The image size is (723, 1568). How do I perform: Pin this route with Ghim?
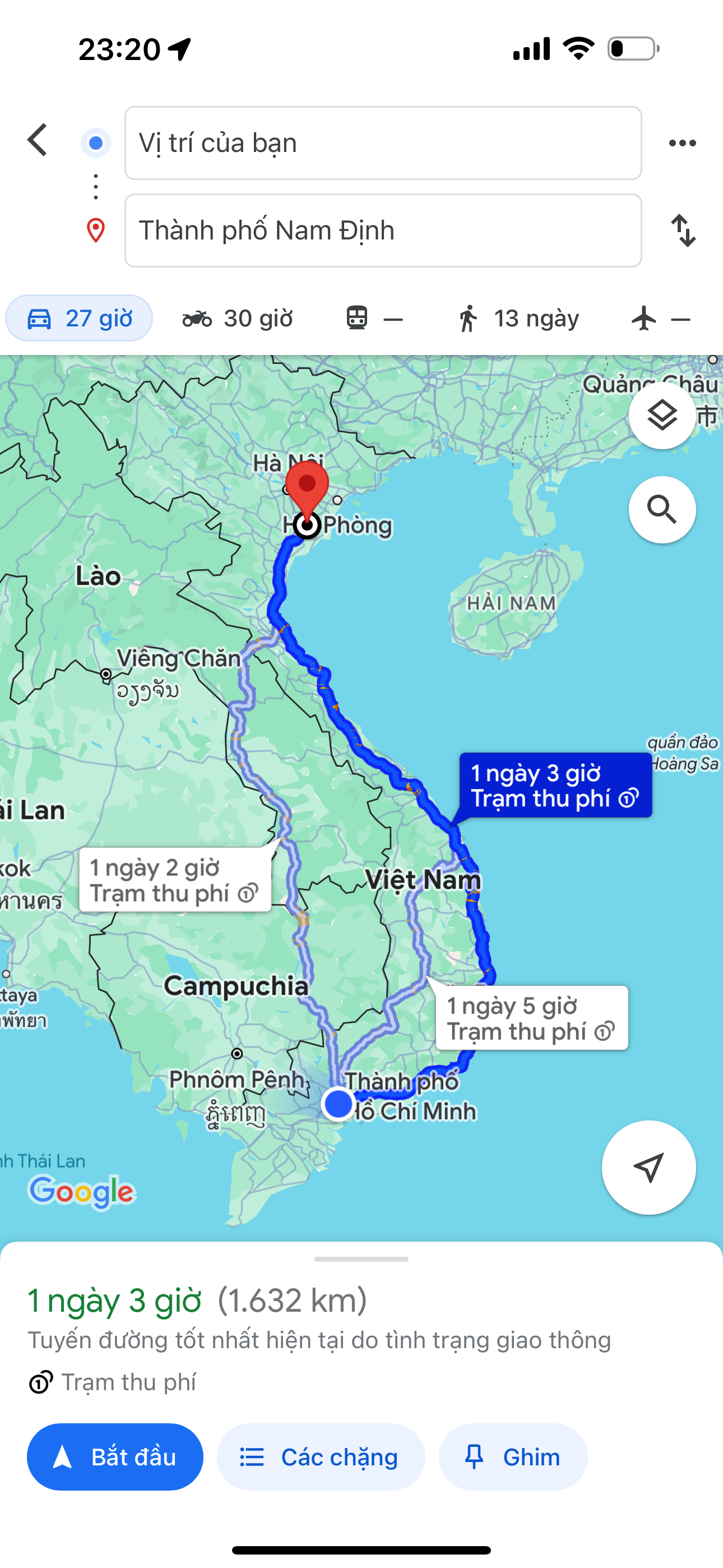(512, 1456)
